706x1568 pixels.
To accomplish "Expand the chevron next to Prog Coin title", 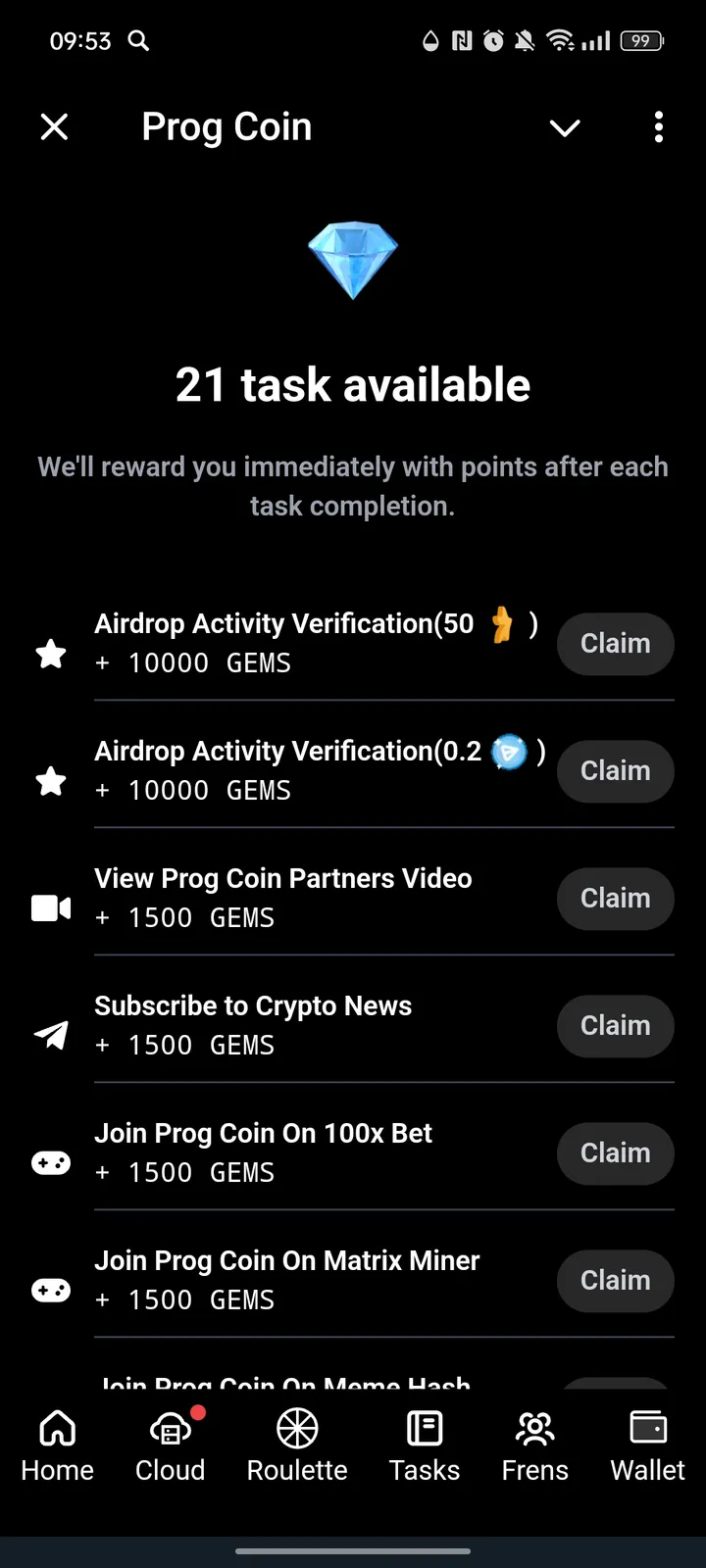I will coord(565,127).
